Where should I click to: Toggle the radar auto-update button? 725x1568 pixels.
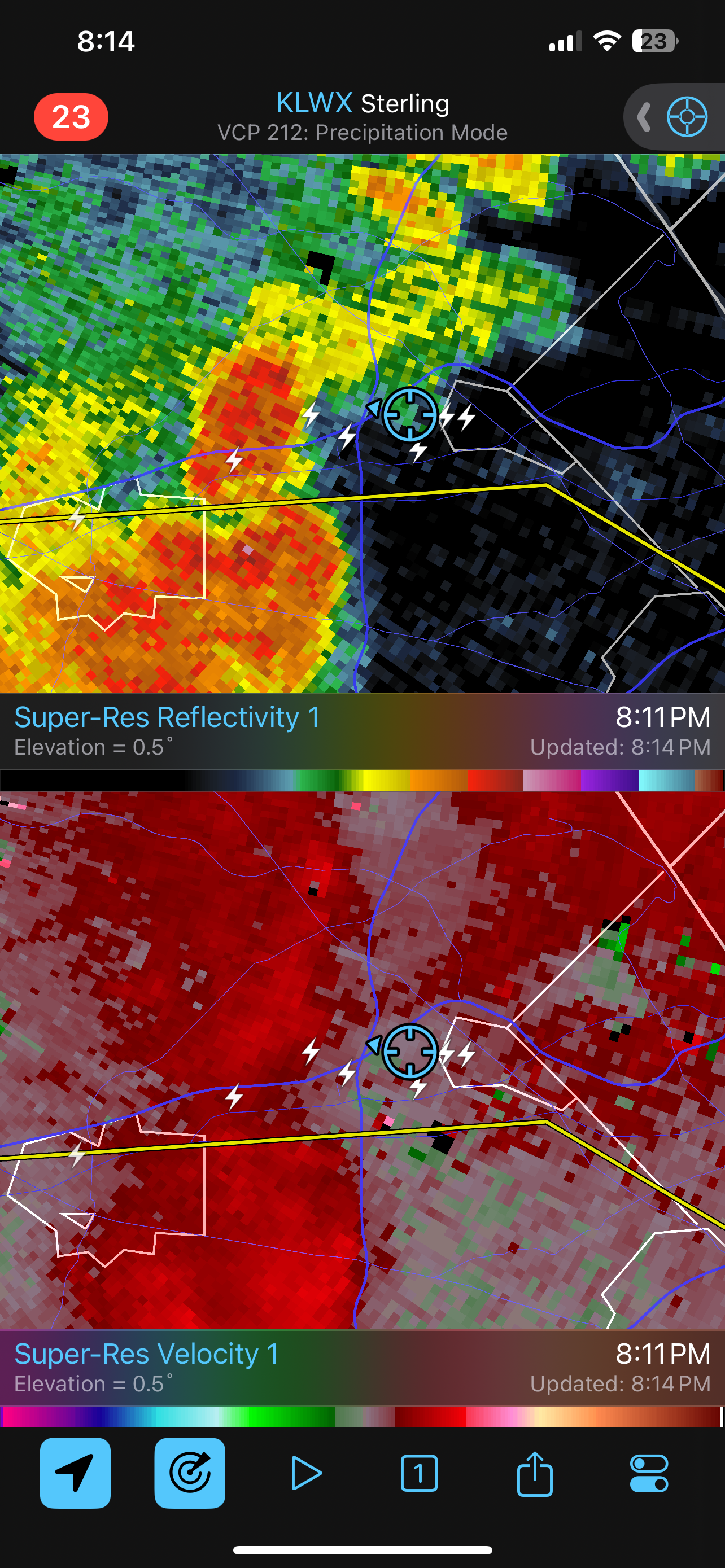pyautogui.click(x=190, y=1473)
